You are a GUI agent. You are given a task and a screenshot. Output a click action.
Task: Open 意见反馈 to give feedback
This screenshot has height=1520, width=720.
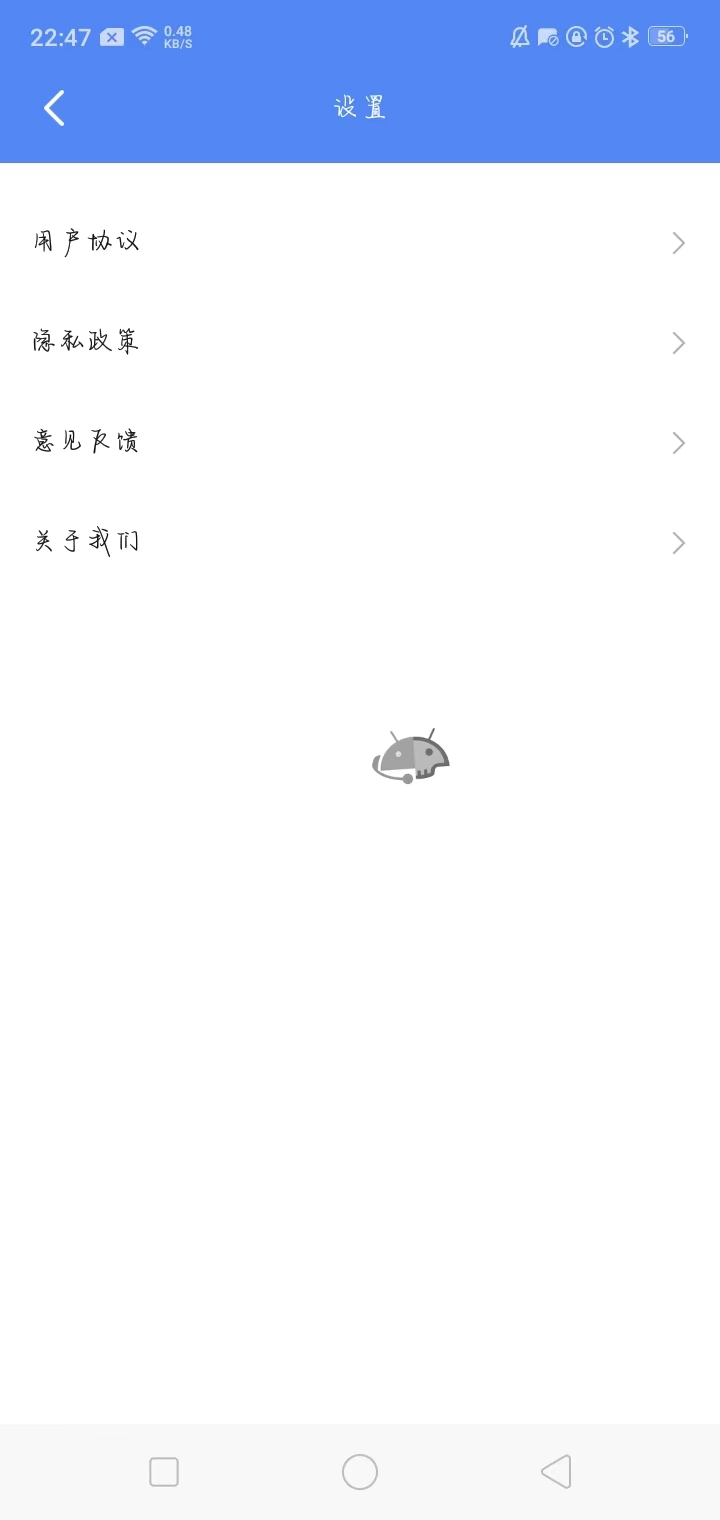click(x=87, y=442)
